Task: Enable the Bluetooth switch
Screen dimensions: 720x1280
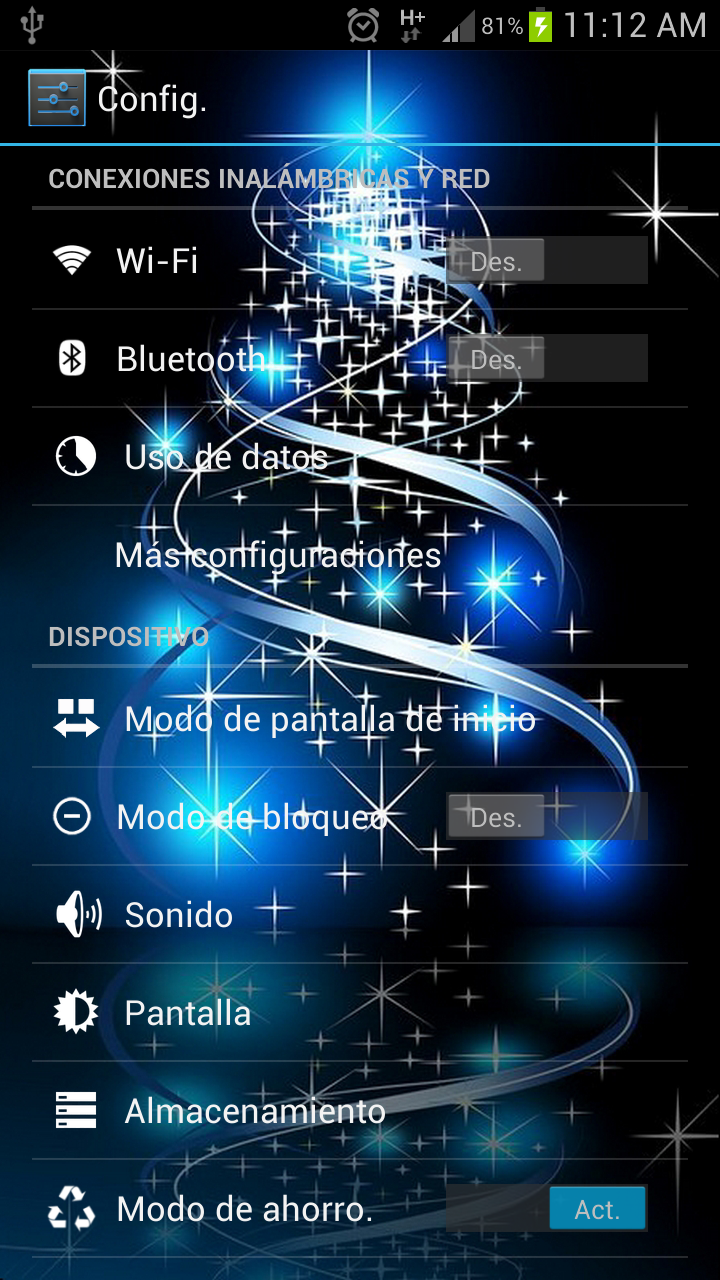Action: (x=546, y=359)
